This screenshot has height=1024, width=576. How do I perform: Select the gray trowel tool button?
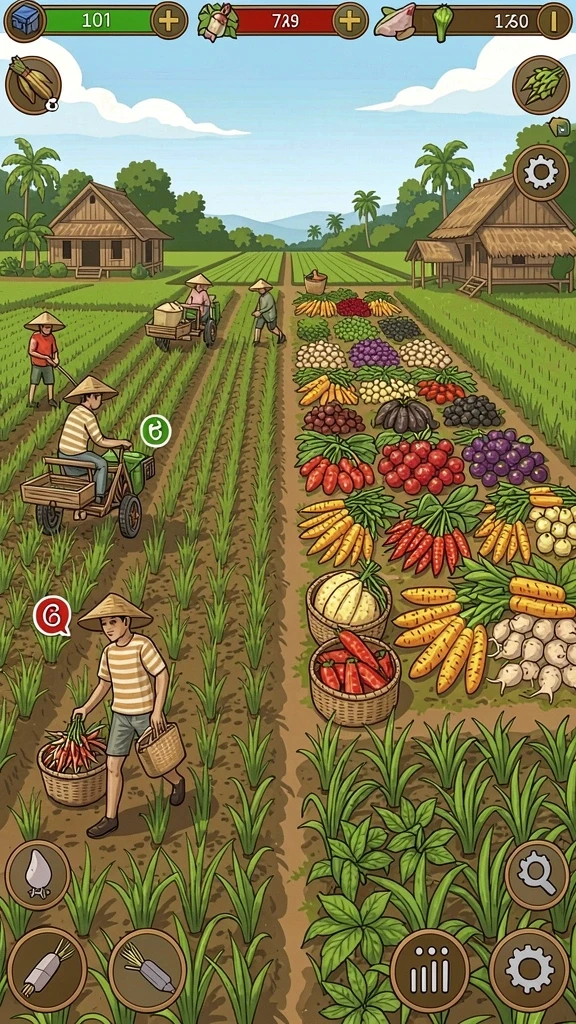click(148, 970)
